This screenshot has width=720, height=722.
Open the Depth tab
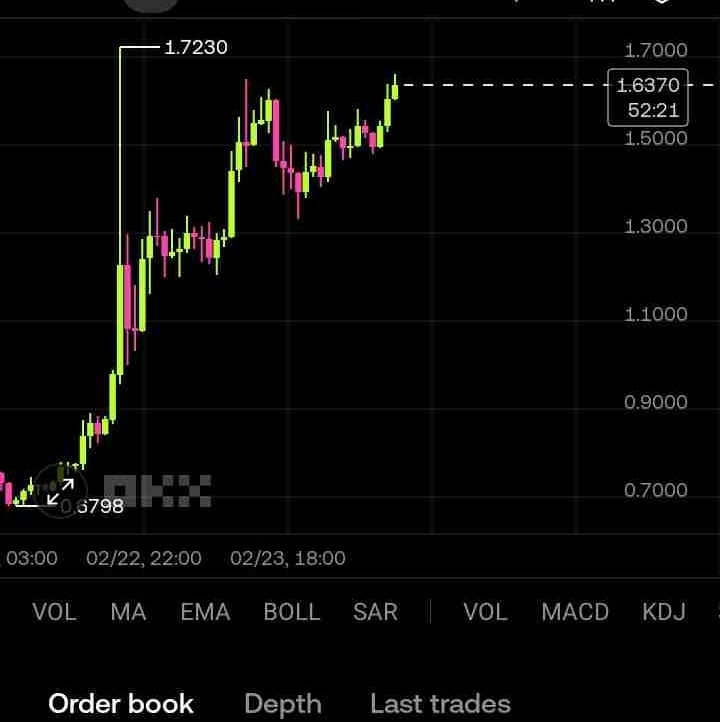(283, 705)
